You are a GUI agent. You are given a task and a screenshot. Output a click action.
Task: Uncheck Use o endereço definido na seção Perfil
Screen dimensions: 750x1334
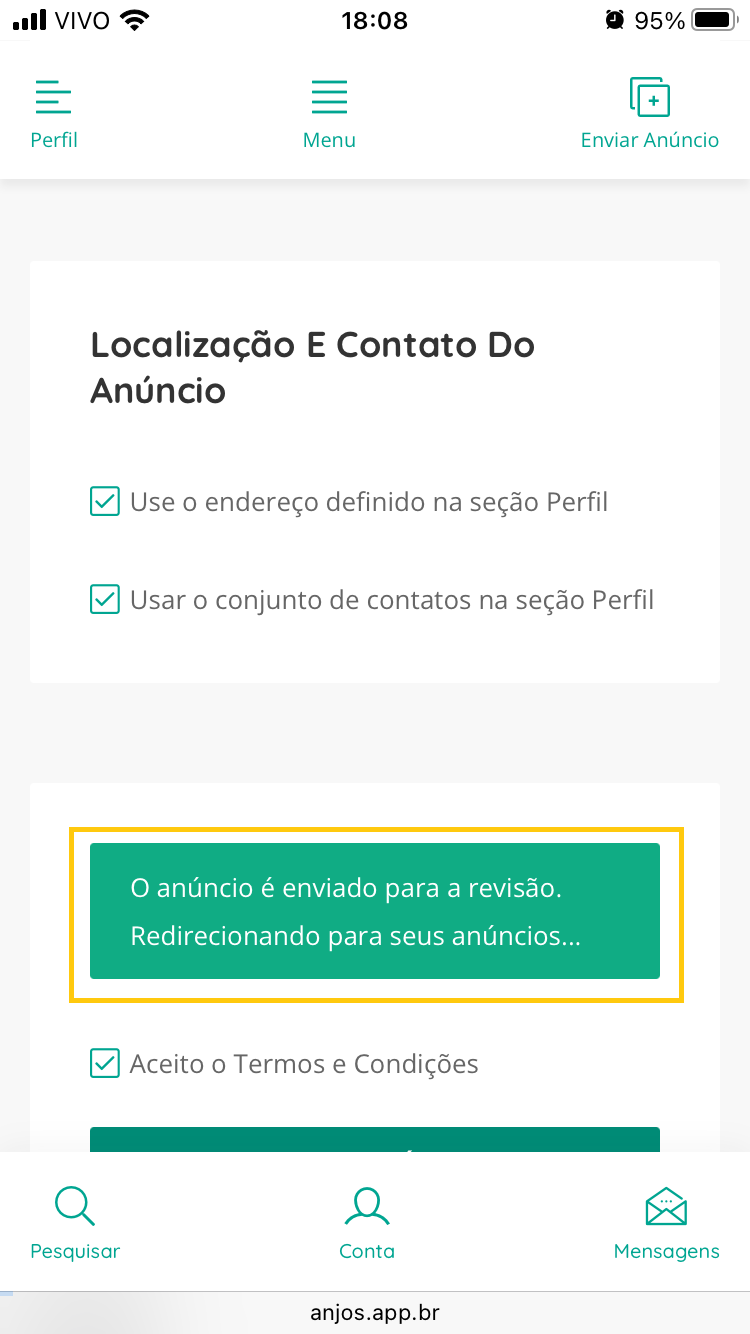pos(105,501)
